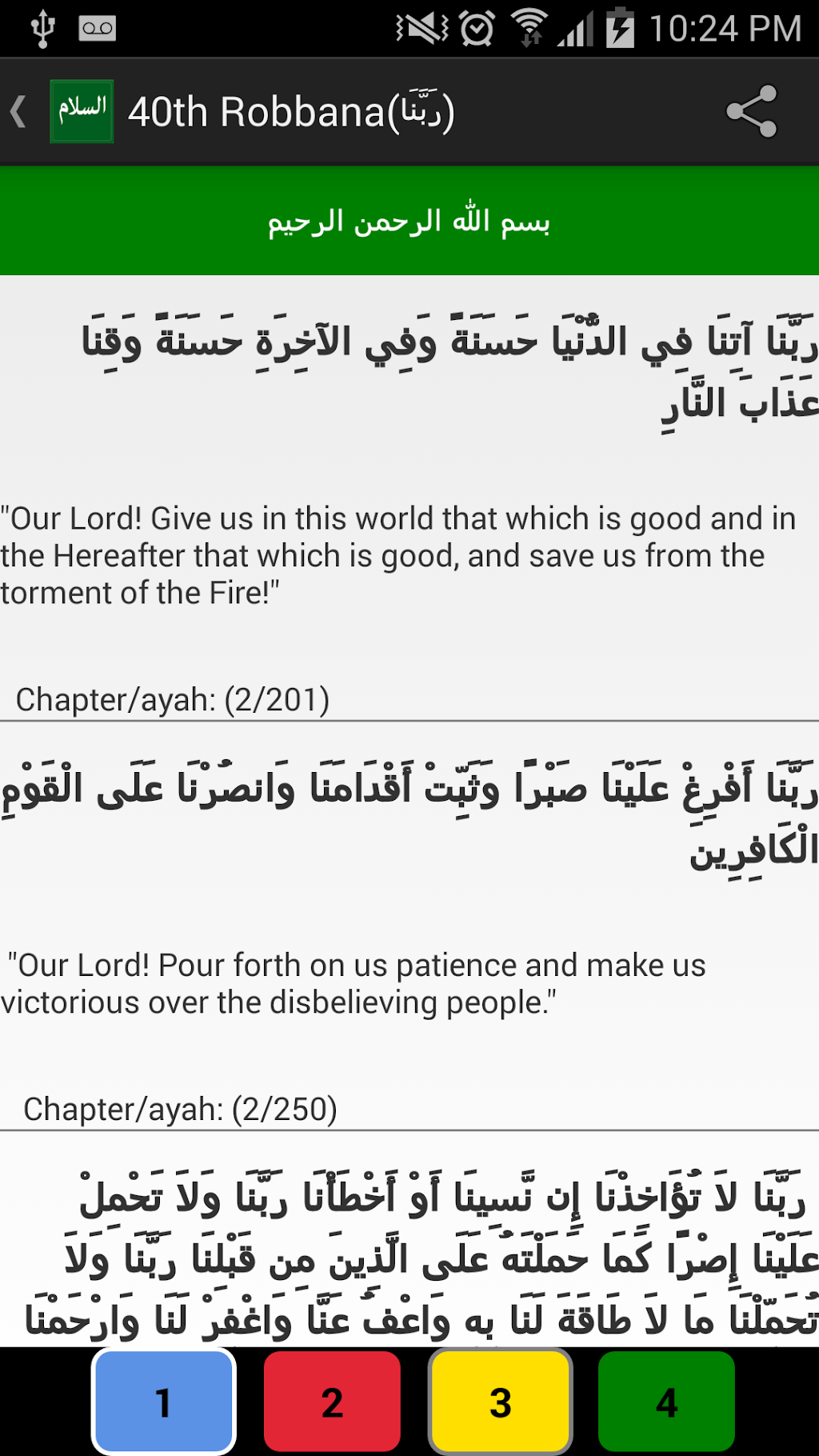Choose the yellow button numbered 3

500,1402
